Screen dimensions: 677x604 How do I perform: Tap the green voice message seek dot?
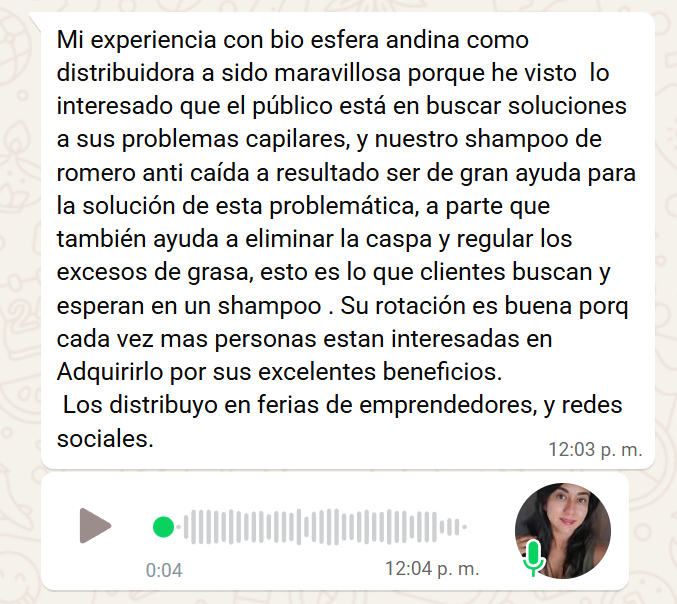(x=163, y=527)
